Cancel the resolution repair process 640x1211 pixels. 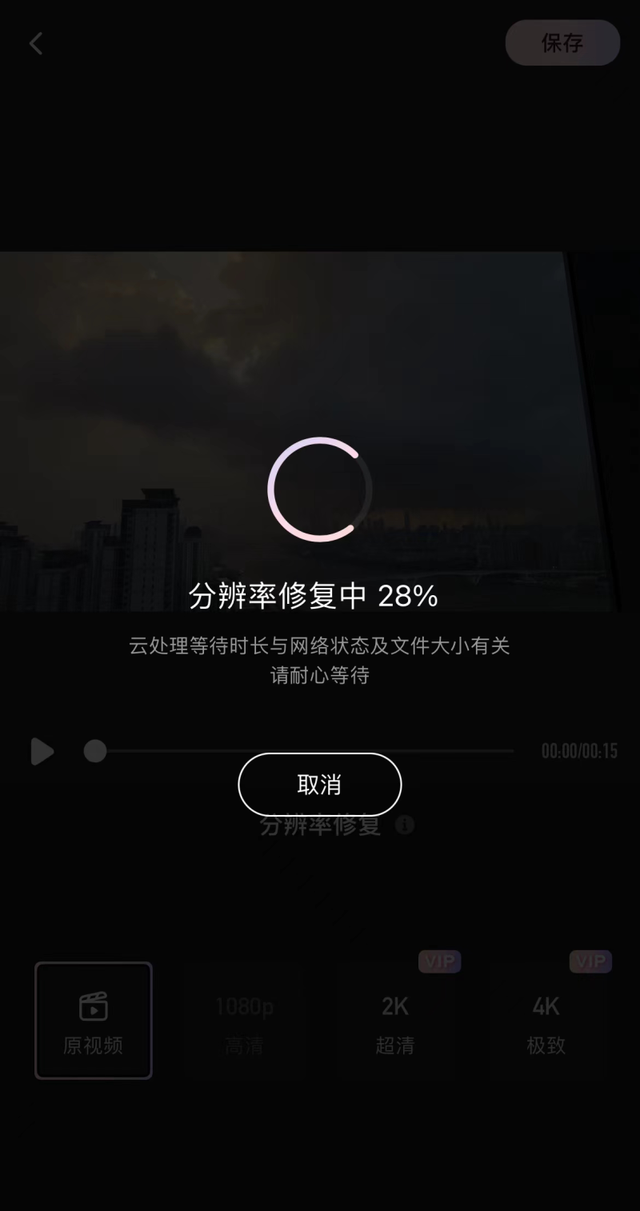click(x=319, y=785)
